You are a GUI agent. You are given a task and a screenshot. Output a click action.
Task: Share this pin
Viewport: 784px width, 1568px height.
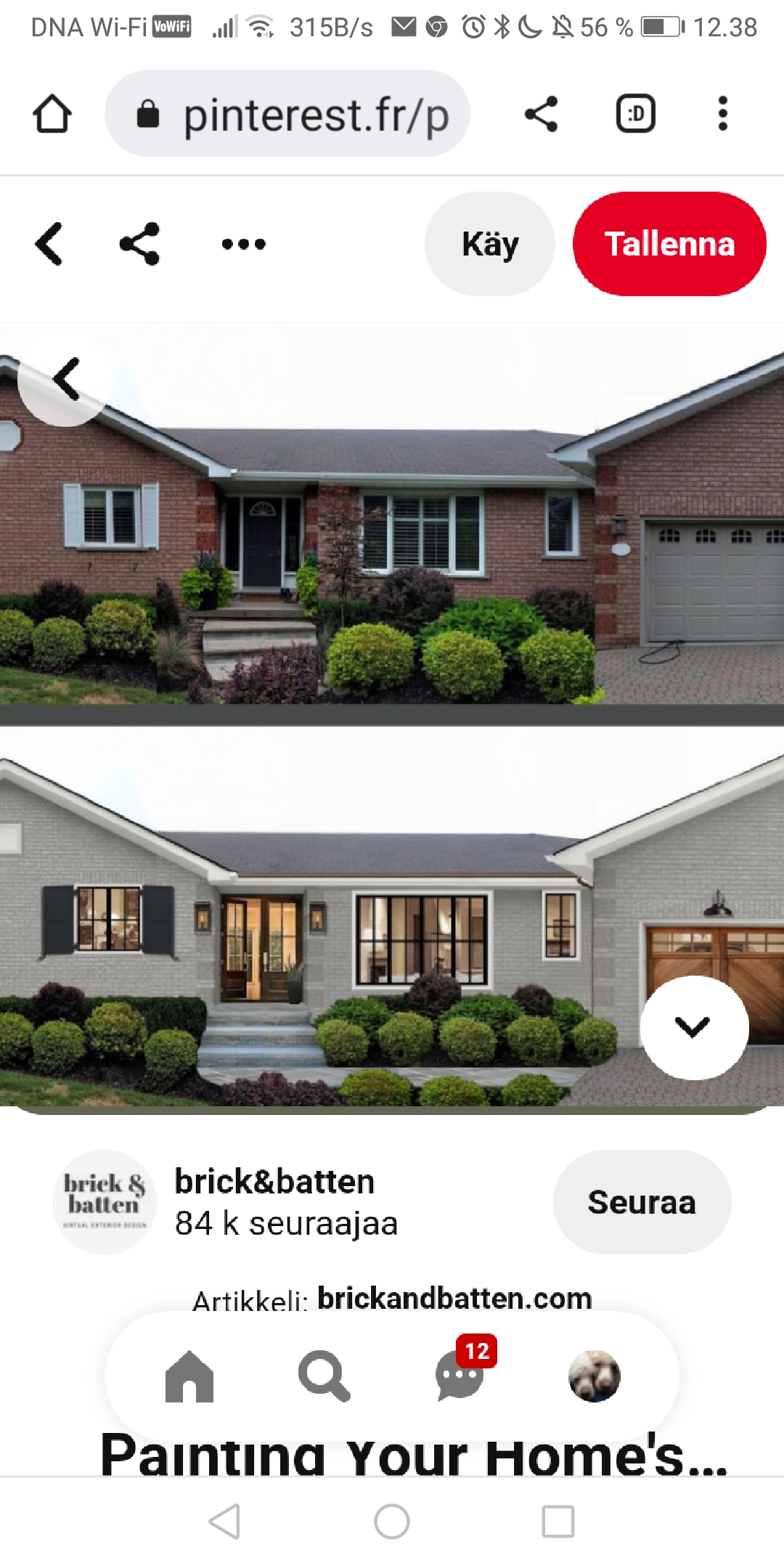tap(139, 244)
